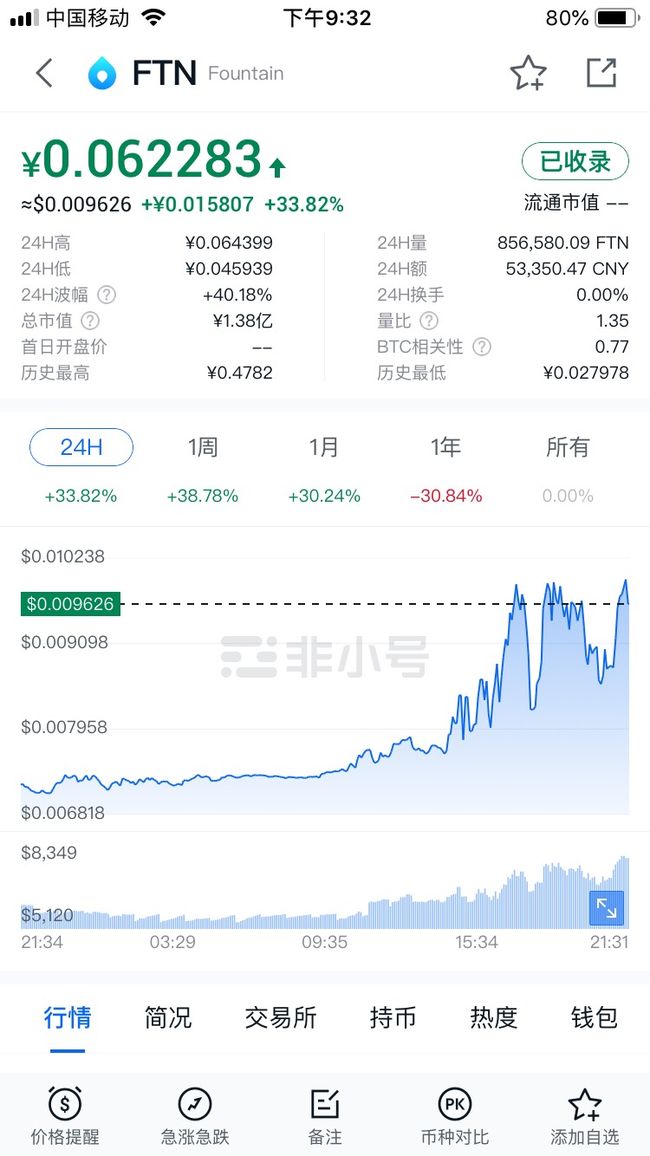This screenshot has width=650, height=1156.
Task: Select the 24H chart range
Action: (81, 447)
